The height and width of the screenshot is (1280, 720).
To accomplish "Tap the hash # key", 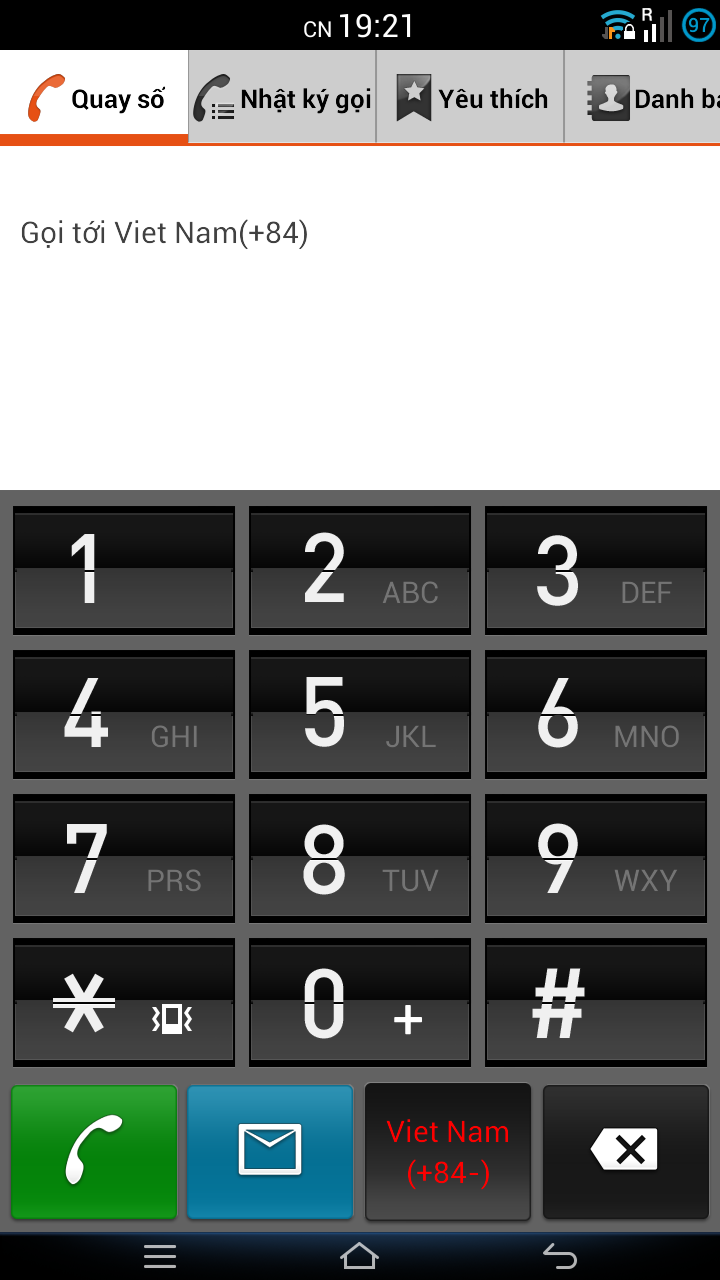I will [596, 1002].
